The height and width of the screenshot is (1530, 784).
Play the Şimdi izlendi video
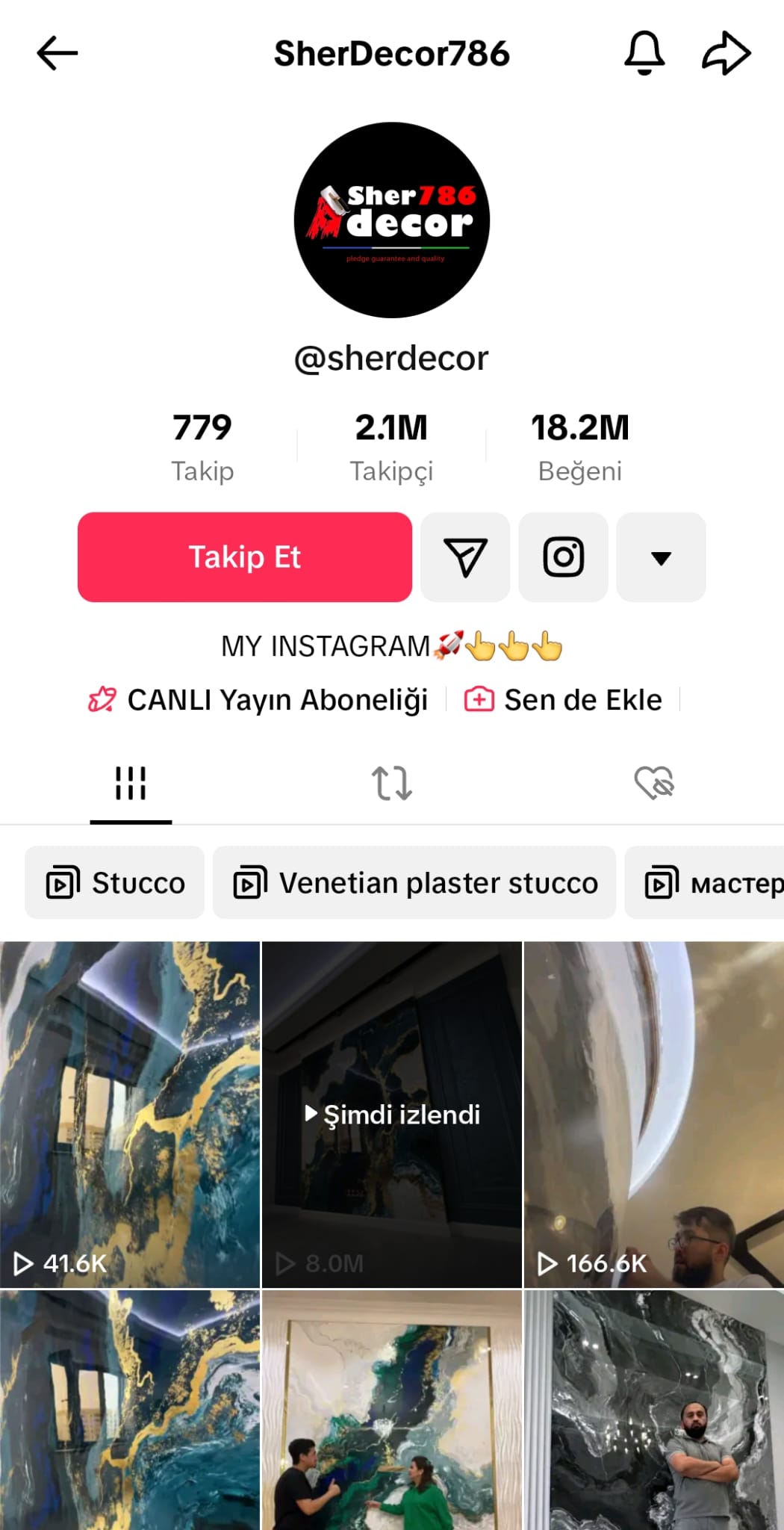(x=392, y=1114)
